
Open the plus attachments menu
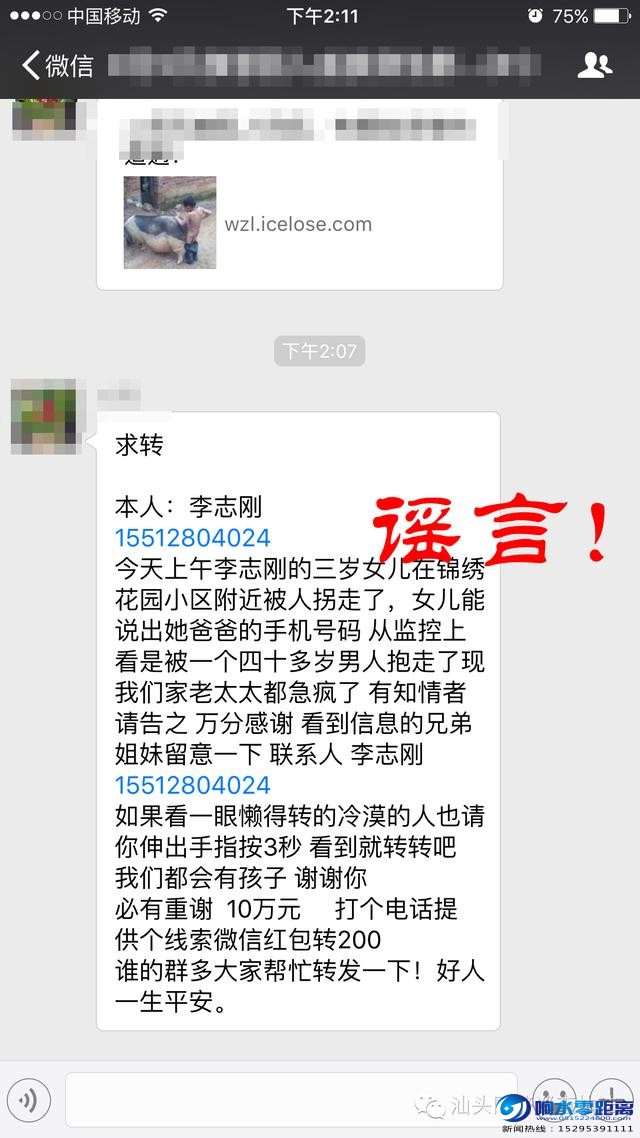pos(611,1100)
